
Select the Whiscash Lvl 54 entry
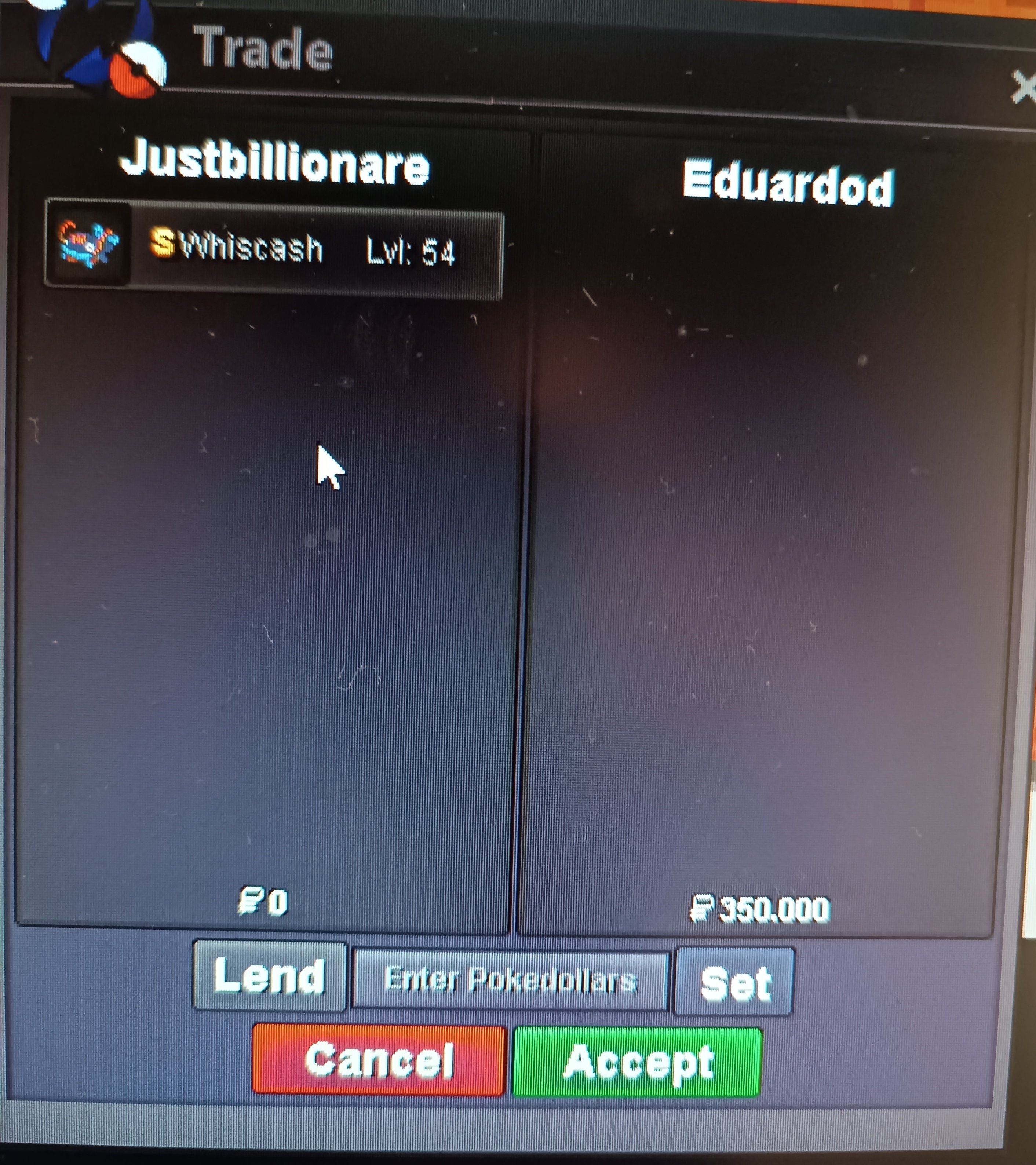pos(274,249)
